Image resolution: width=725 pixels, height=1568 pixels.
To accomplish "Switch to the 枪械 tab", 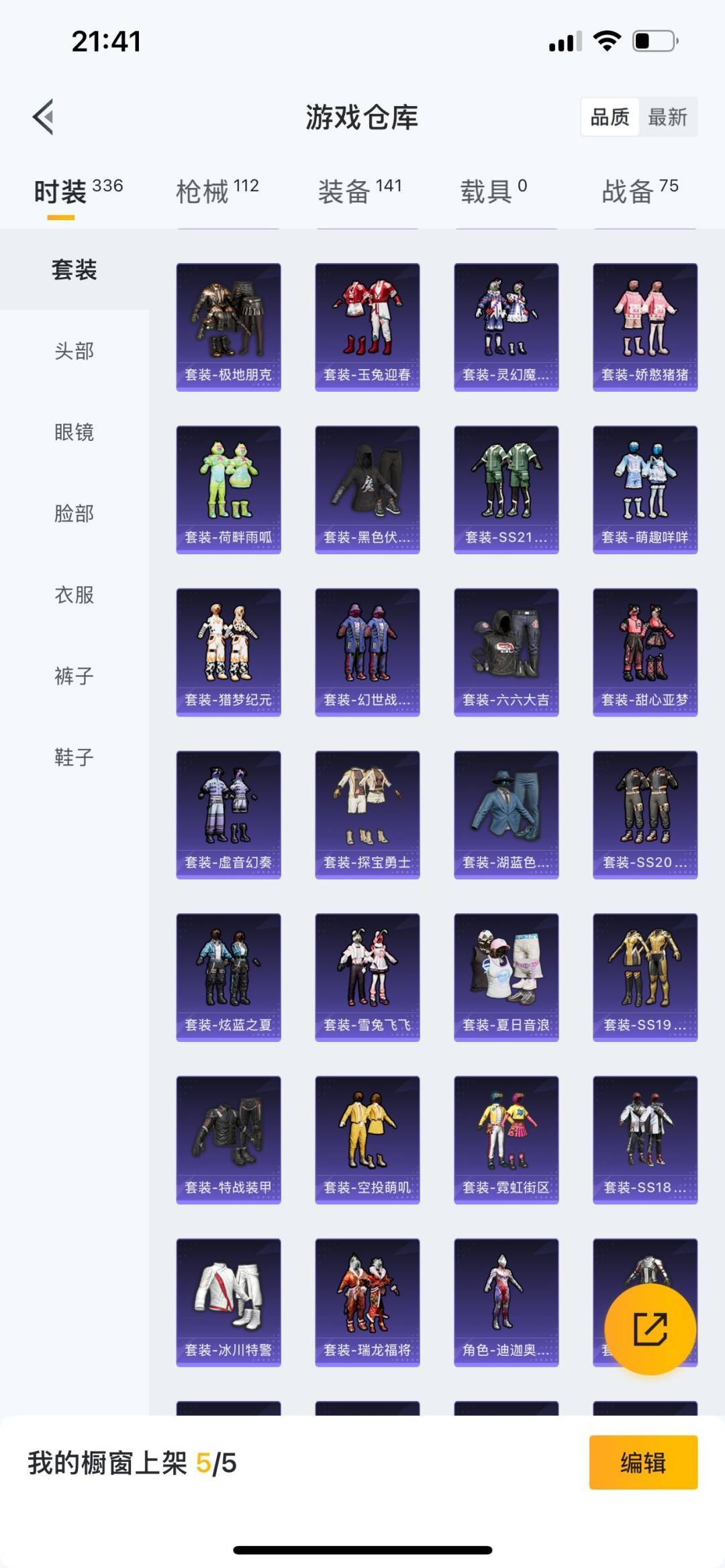I will (x=217, y=191).
